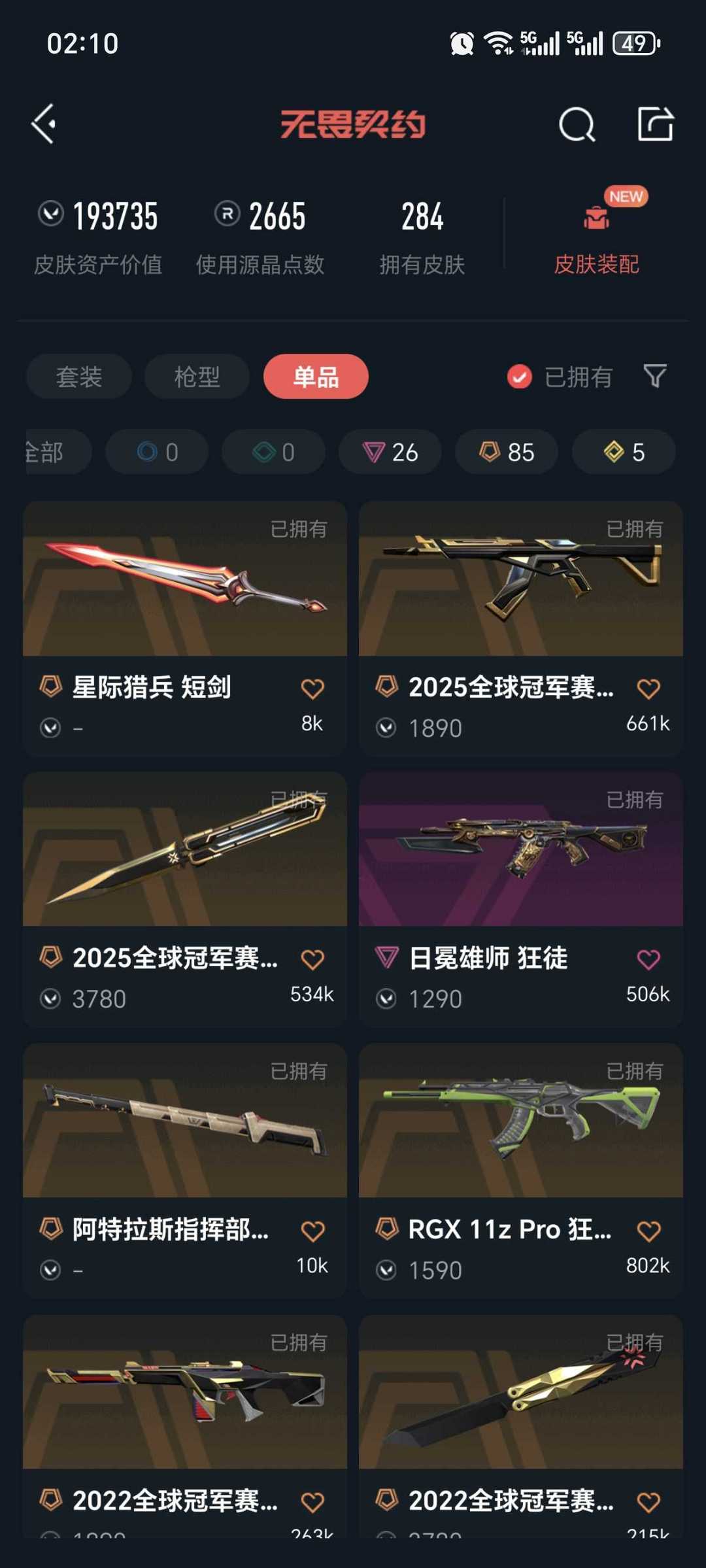Select the orange rarity filter showing 85
Viewport: 706px width, 1568px height.
click(x=506, y=452)
